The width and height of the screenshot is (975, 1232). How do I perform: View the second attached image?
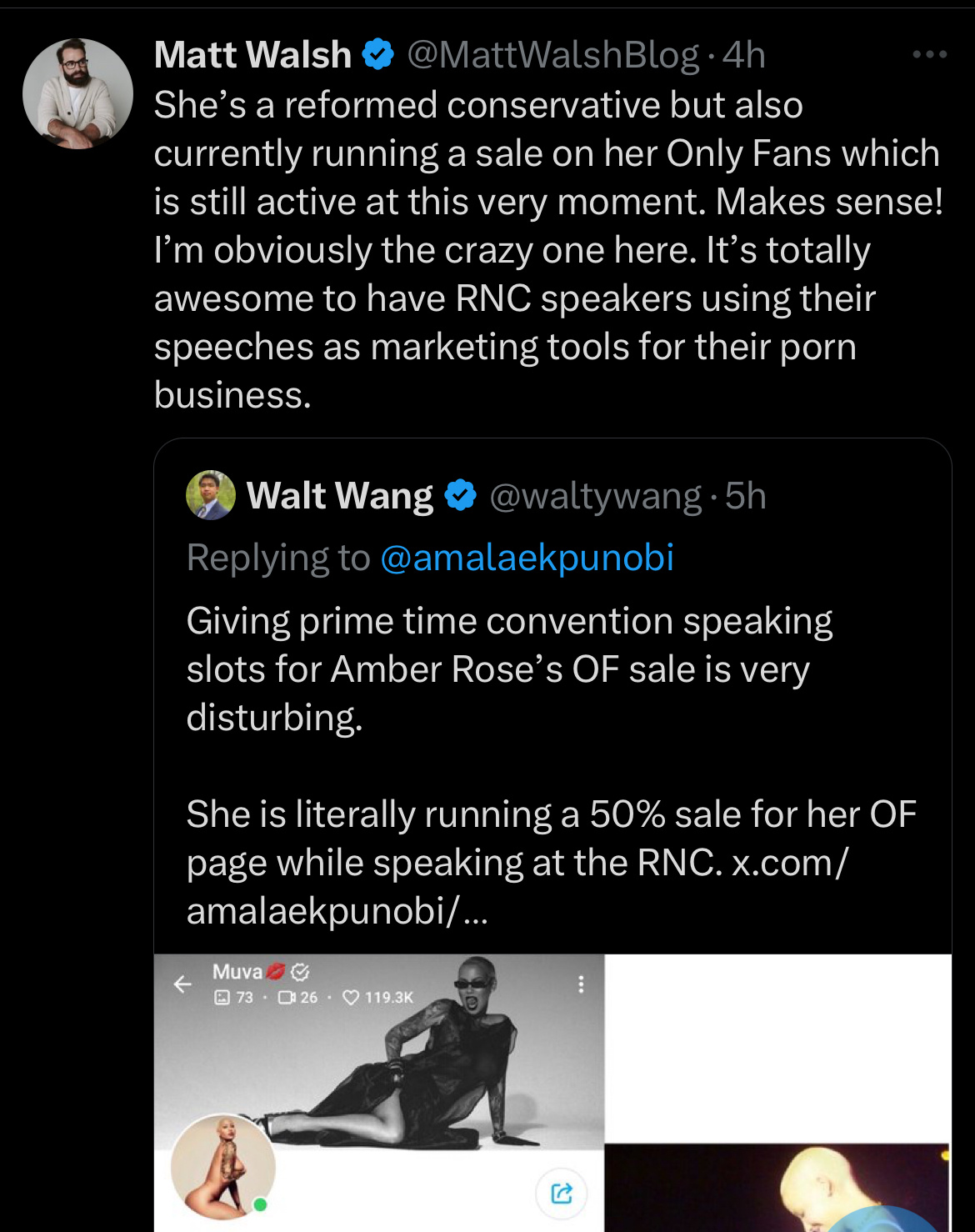pyautogui.click(x=777, y=1092)
